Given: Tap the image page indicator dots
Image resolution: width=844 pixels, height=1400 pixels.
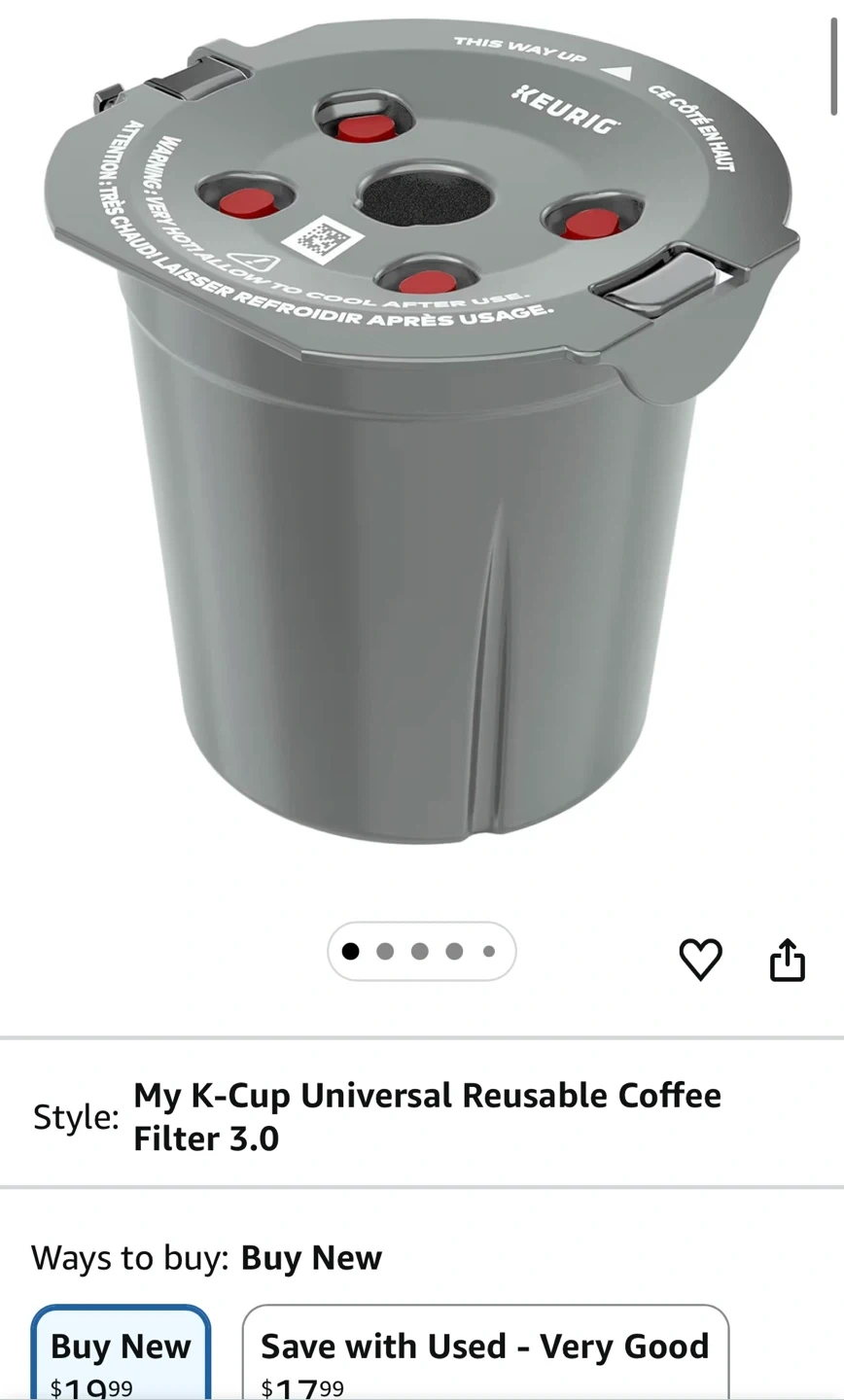Looking at the screenshot, I should click(421, 951).
